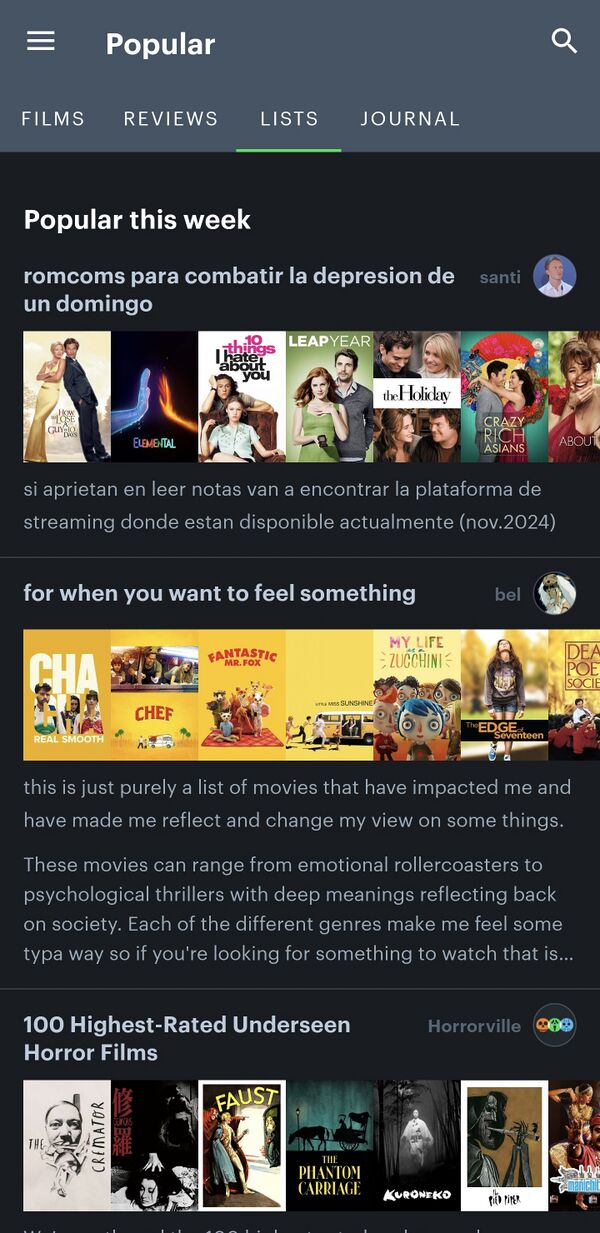Open the Crazy Rich Asians poster
This screenshot has height=1233, width=600.
pos(504,396)
